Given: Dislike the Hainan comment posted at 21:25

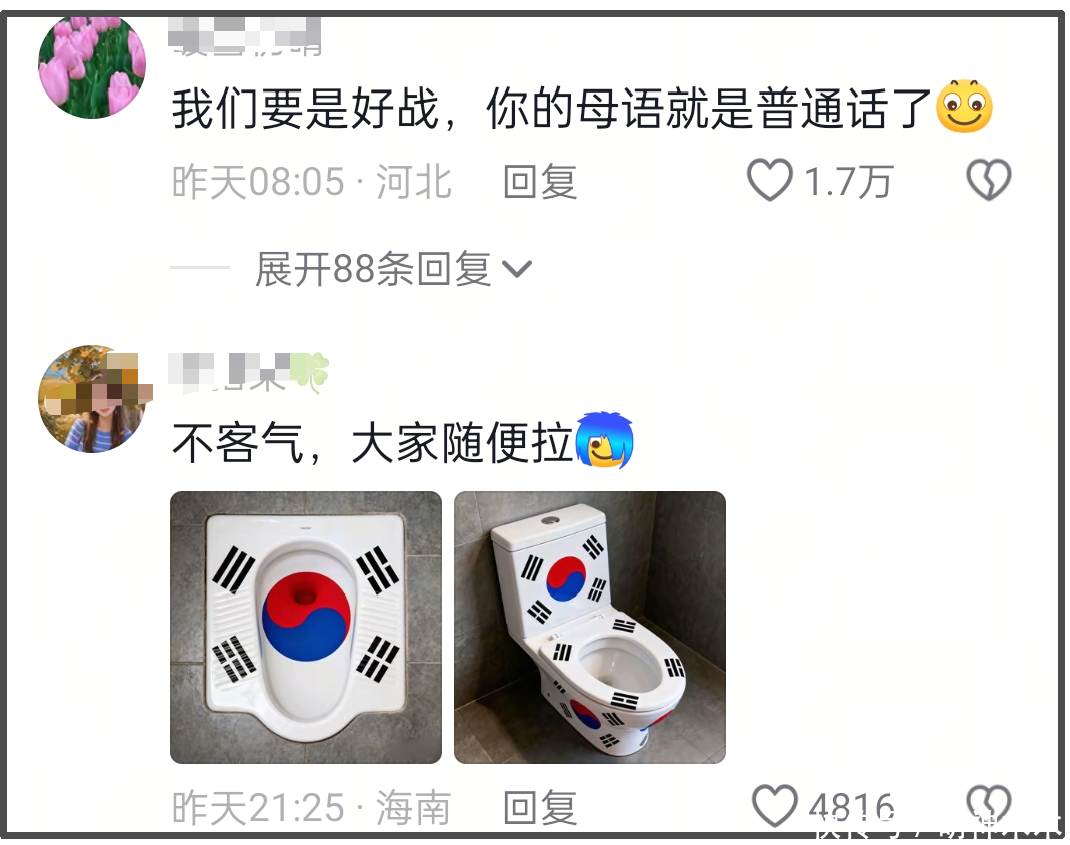Looking at the screenshot, I should [x=988, y=806].
